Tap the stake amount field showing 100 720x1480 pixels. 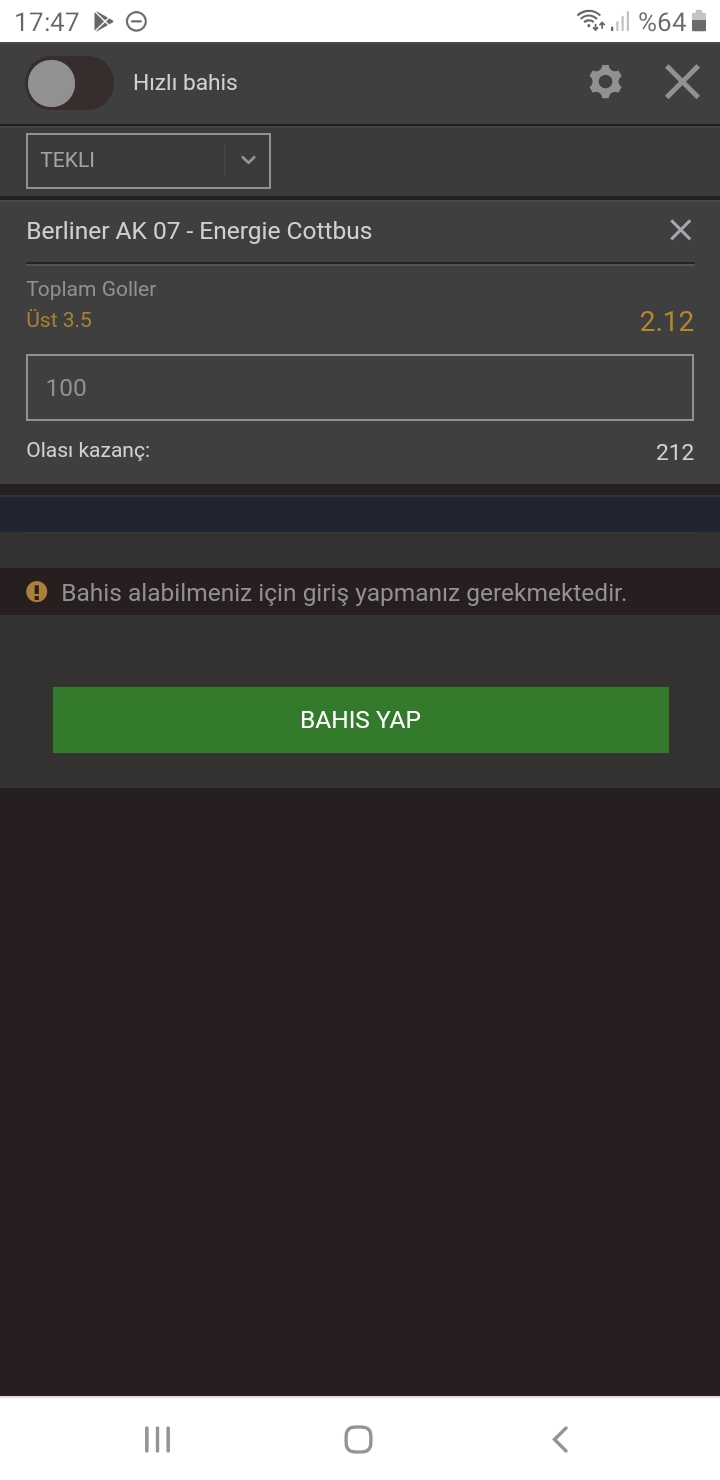coord(360,388)
